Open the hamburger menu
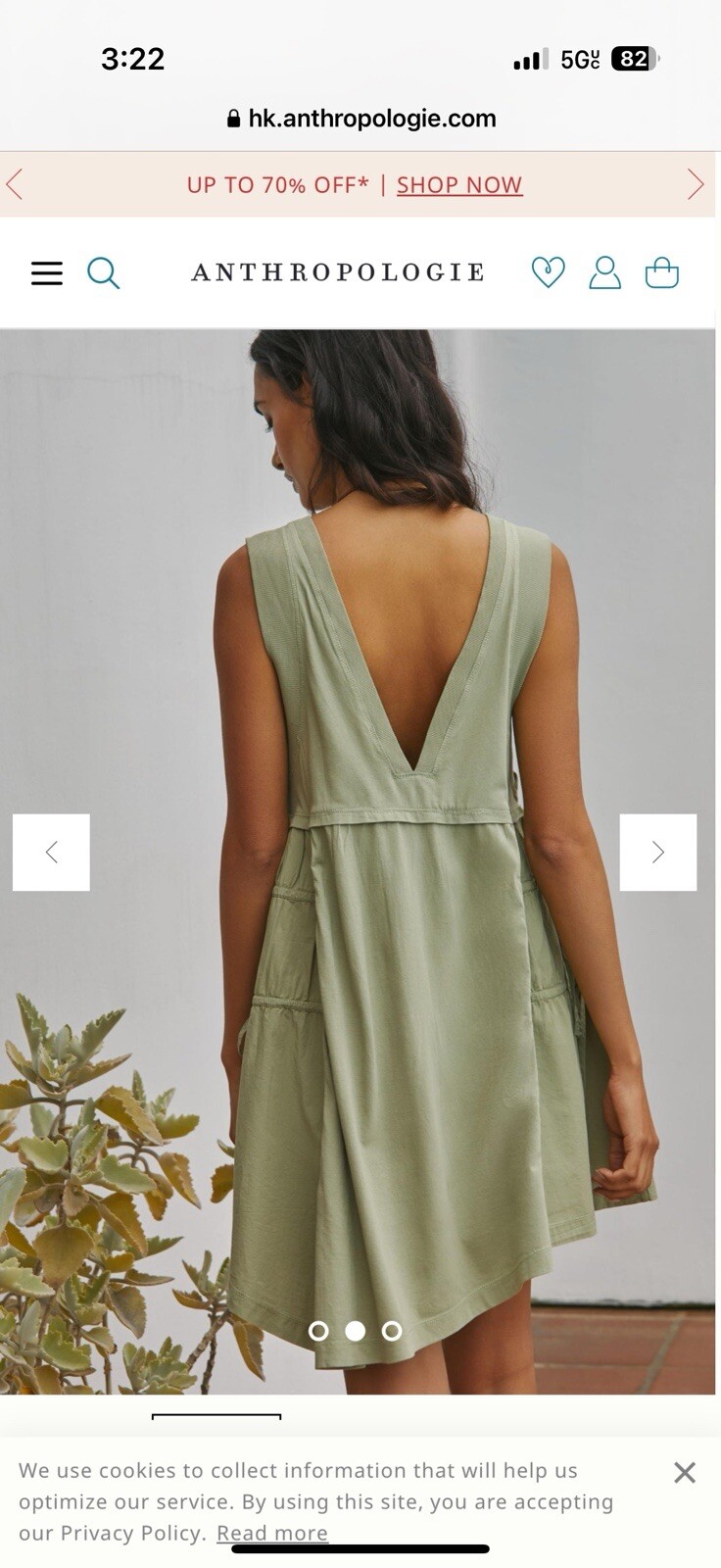 point(46,272)
